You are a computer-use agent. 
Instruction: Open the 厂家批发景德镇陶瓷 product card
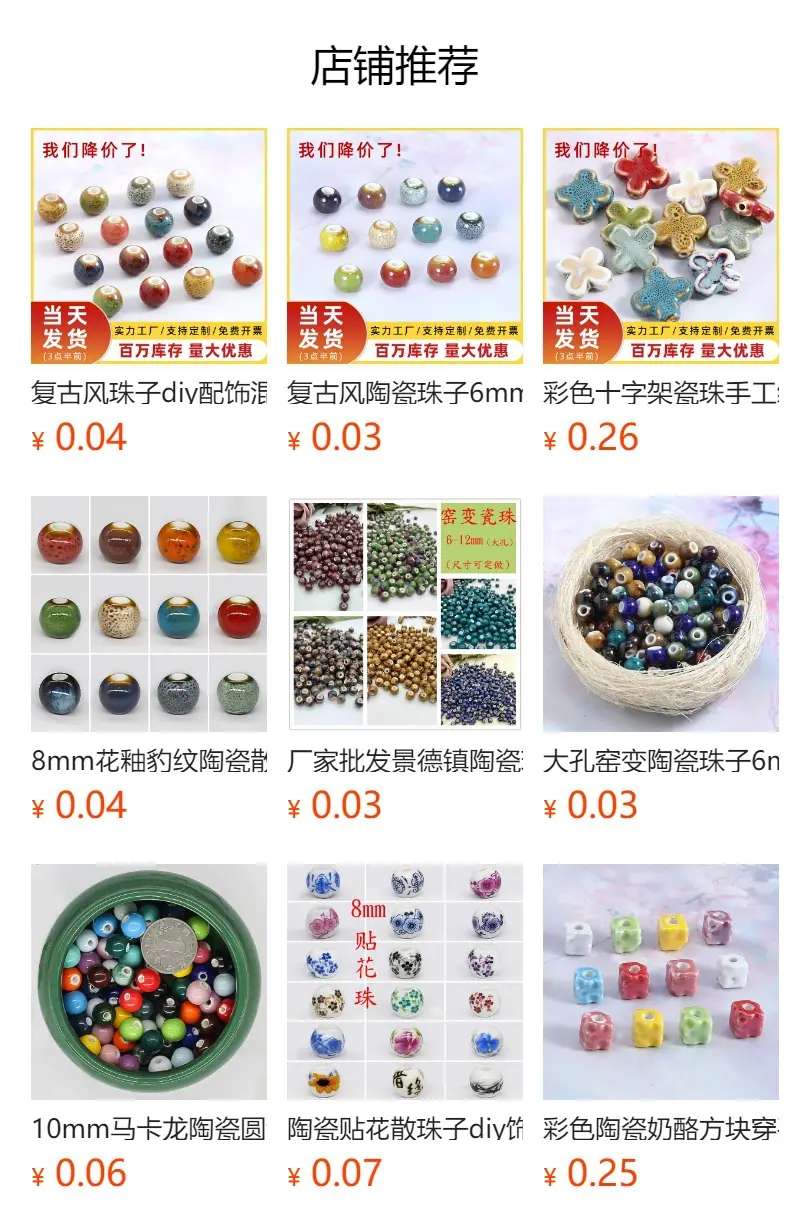(405, 660)
